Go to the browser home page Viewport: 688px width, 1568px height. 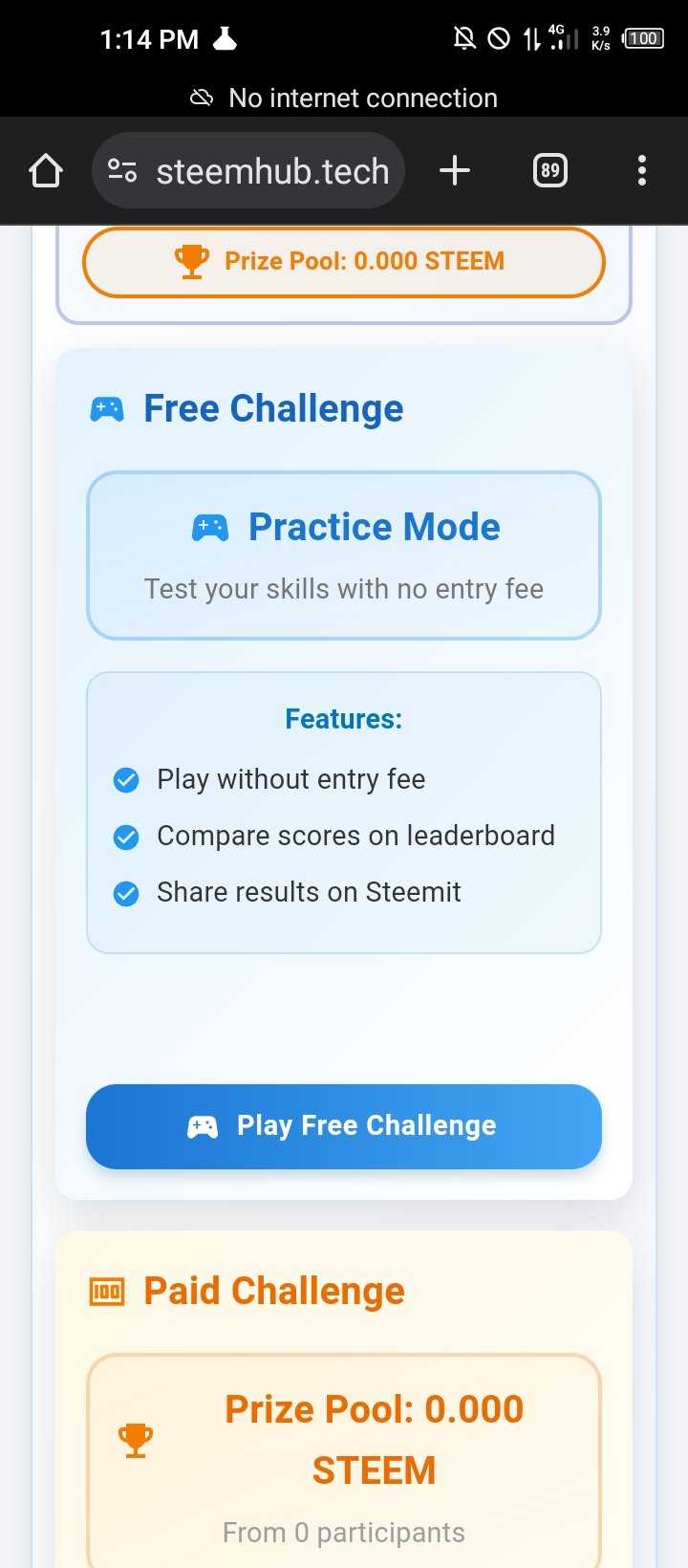(45, 171)
